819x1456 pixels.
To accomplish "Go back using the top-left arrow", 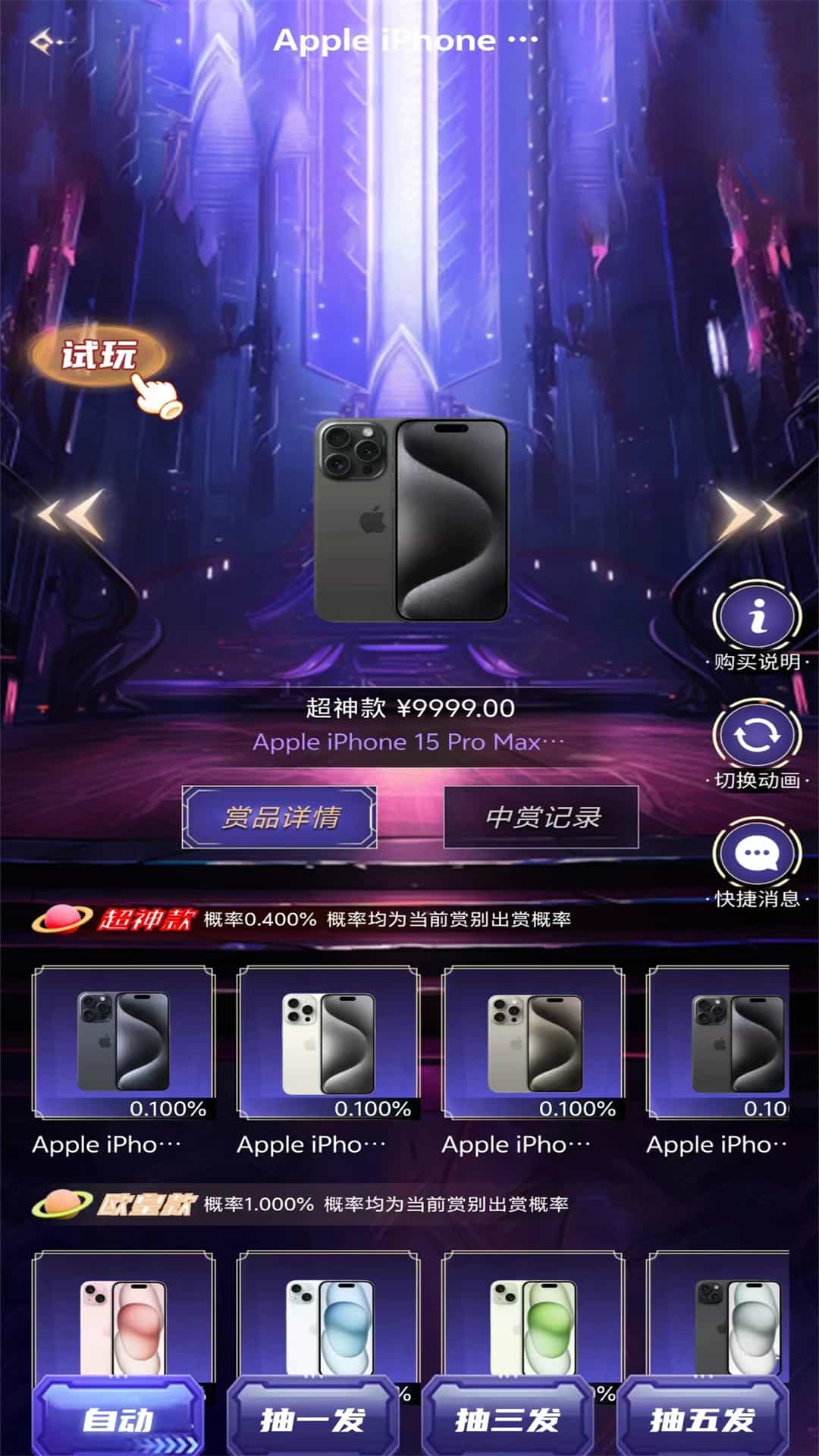I will (45, 42).
